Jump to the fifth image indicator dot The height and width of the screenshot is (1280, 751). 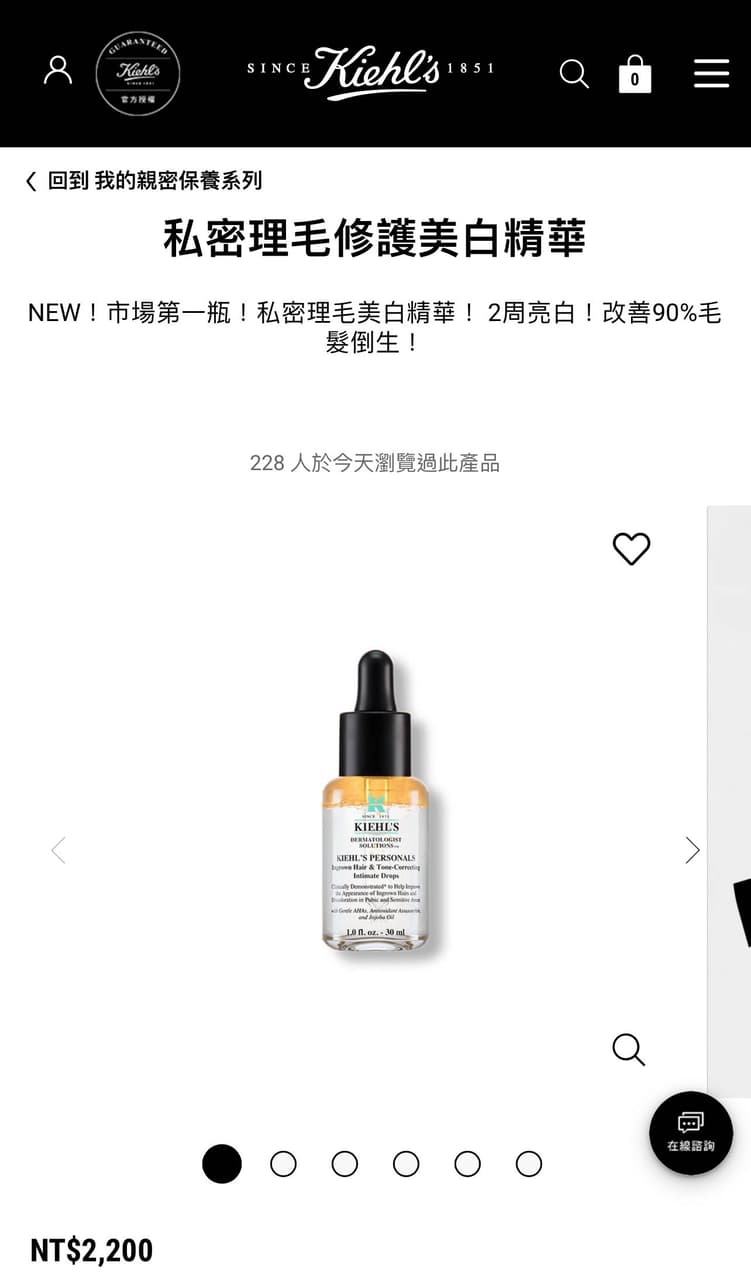point(467,1164)
